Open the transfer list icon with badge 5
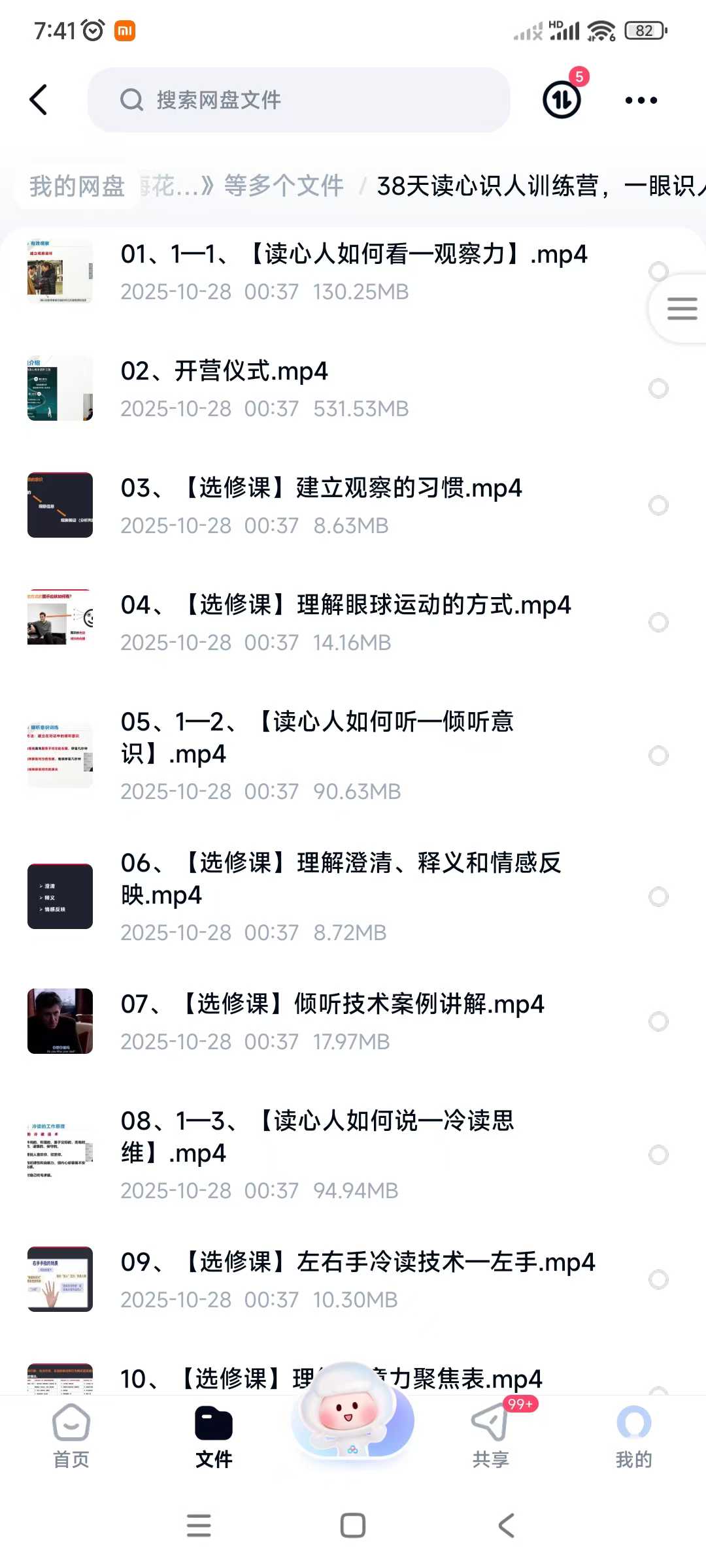The image size is (706, 1568). tap(562, 100)
